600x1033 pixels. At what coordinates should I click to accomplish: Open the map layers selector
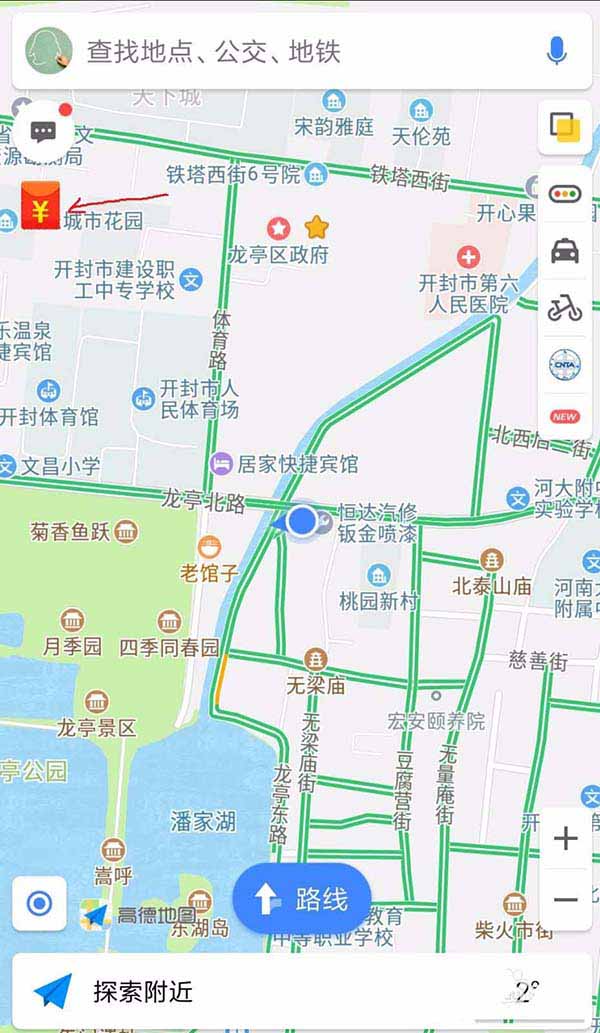pyautogui.click(x=565, y=128)
